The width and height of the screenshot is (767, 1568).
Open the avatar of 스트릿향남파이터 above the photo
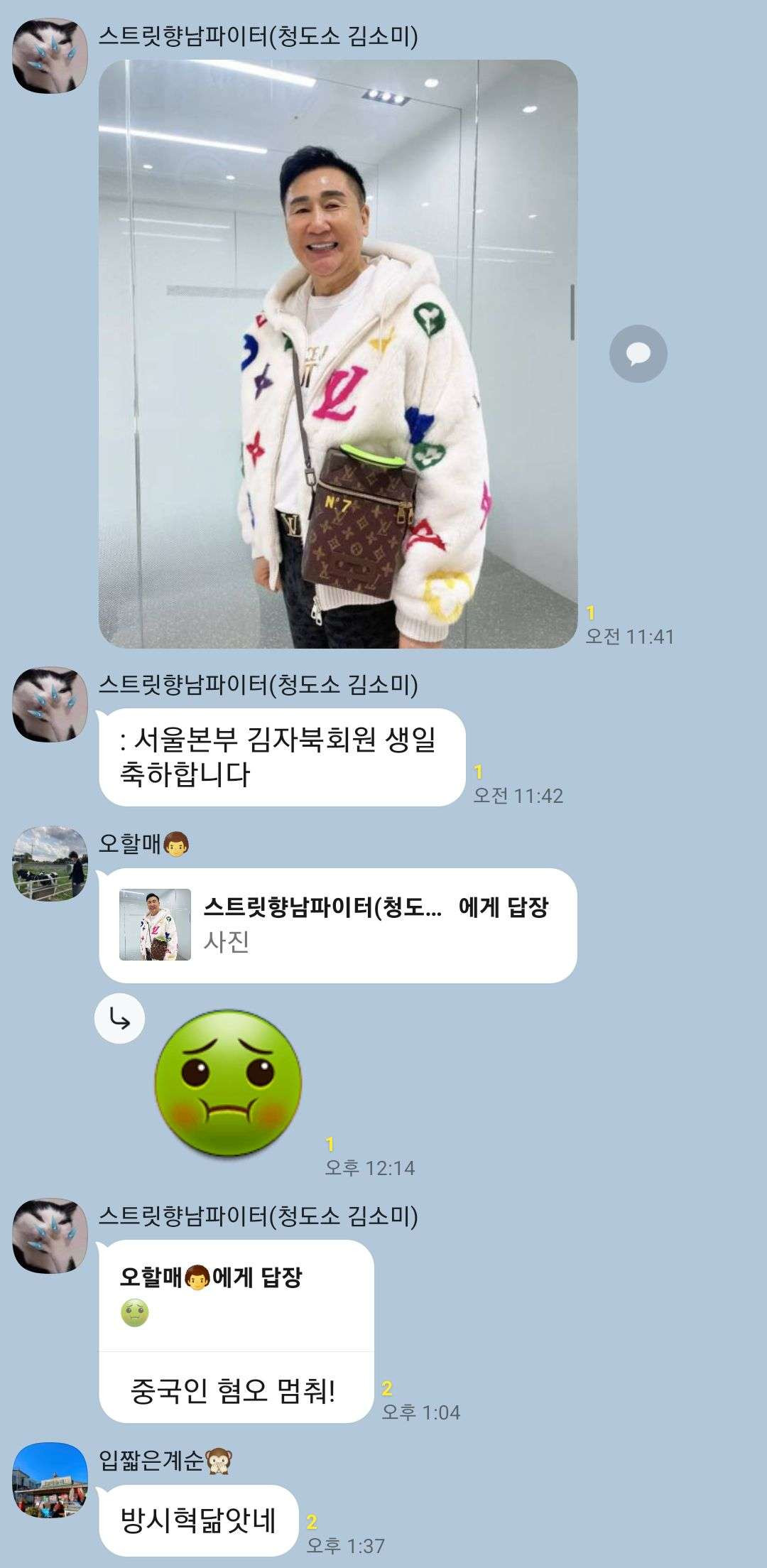pos(50,55)
